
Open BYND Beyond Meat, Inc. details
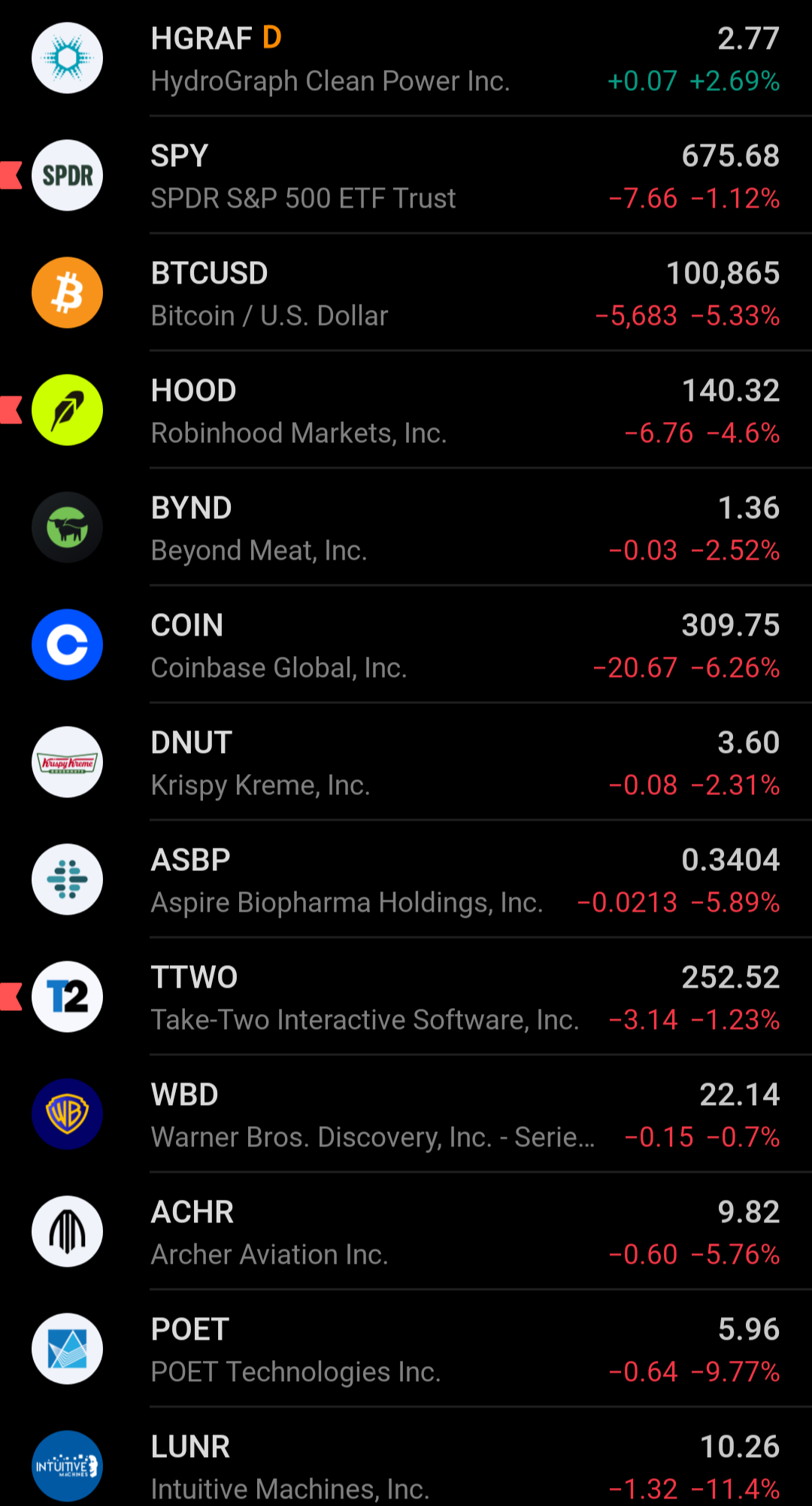406,528
